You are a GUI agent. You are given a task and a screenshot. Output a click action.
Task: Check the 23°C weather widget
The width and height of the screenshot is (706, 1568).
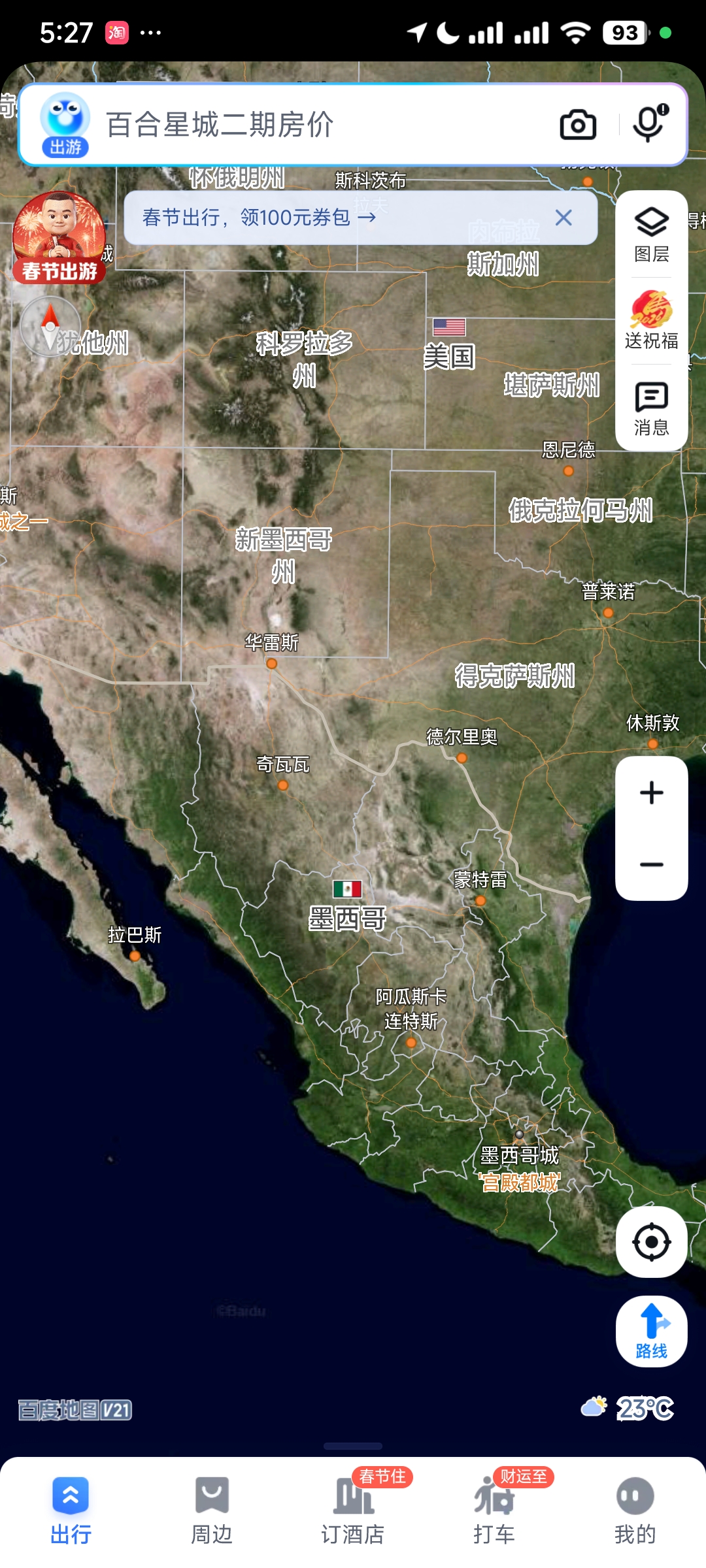click(629, 1408)
